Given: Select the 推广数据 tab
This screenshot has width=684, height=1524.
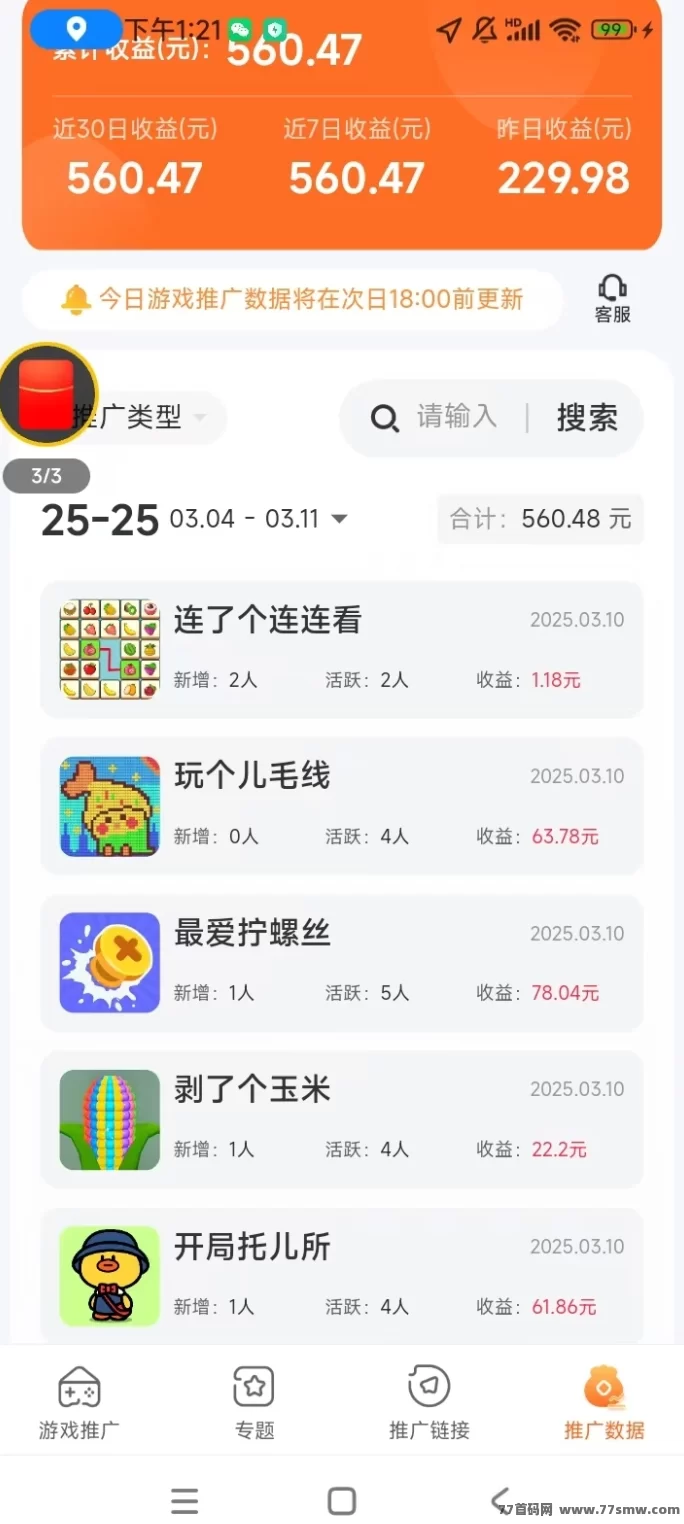Looking at the screenshot, I should (x=604, y=1402).
